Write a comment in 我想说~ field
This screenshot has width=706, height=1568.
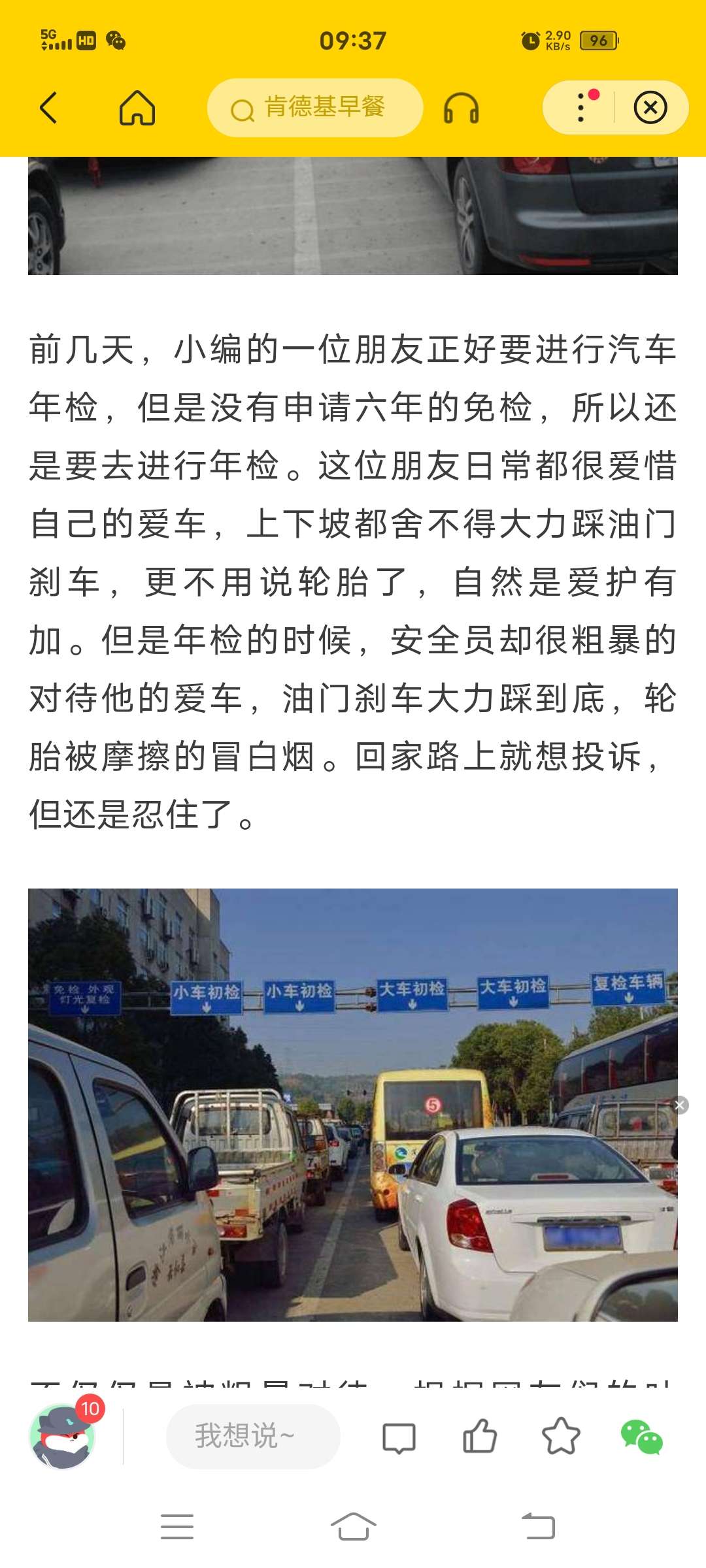[253, 1436]
